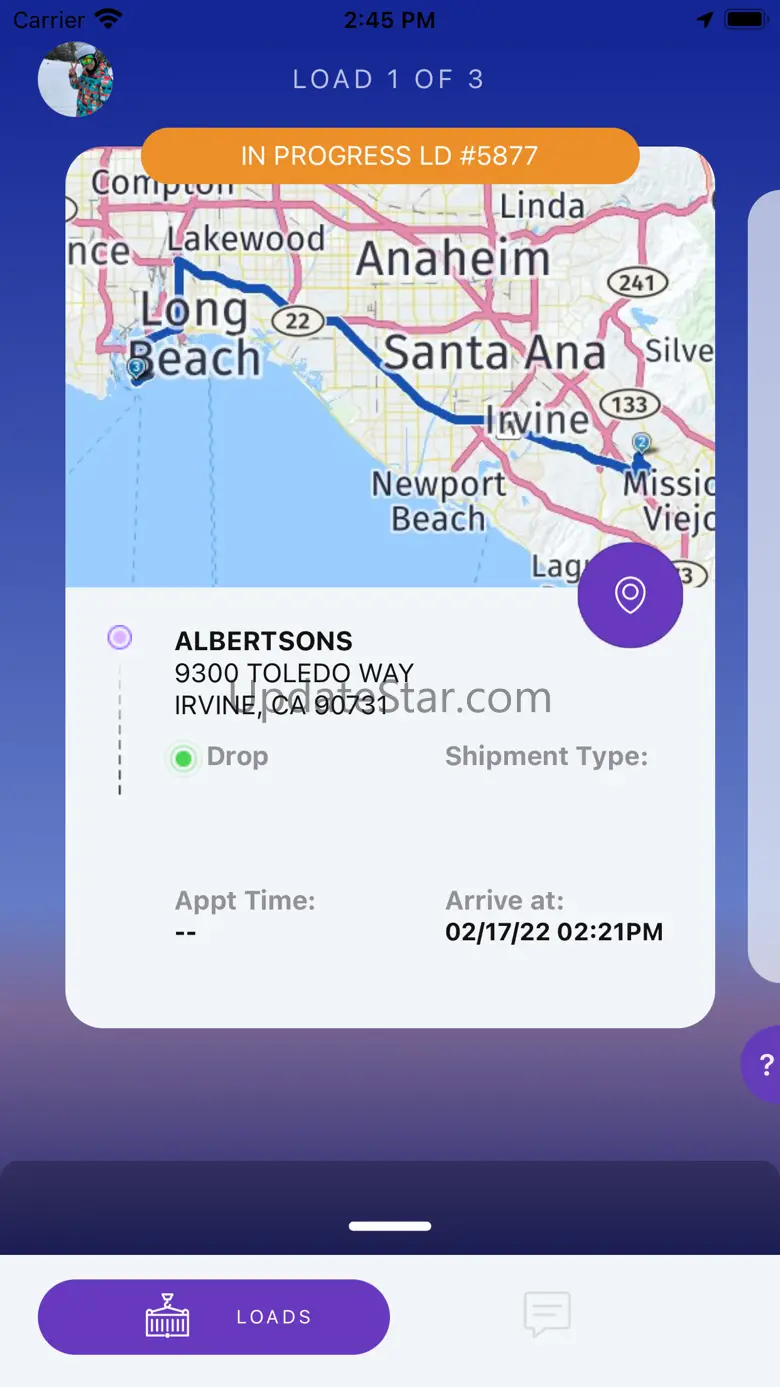The image size is (780, 1387).
Task: Open the route map preview
Action: [390, 380]
